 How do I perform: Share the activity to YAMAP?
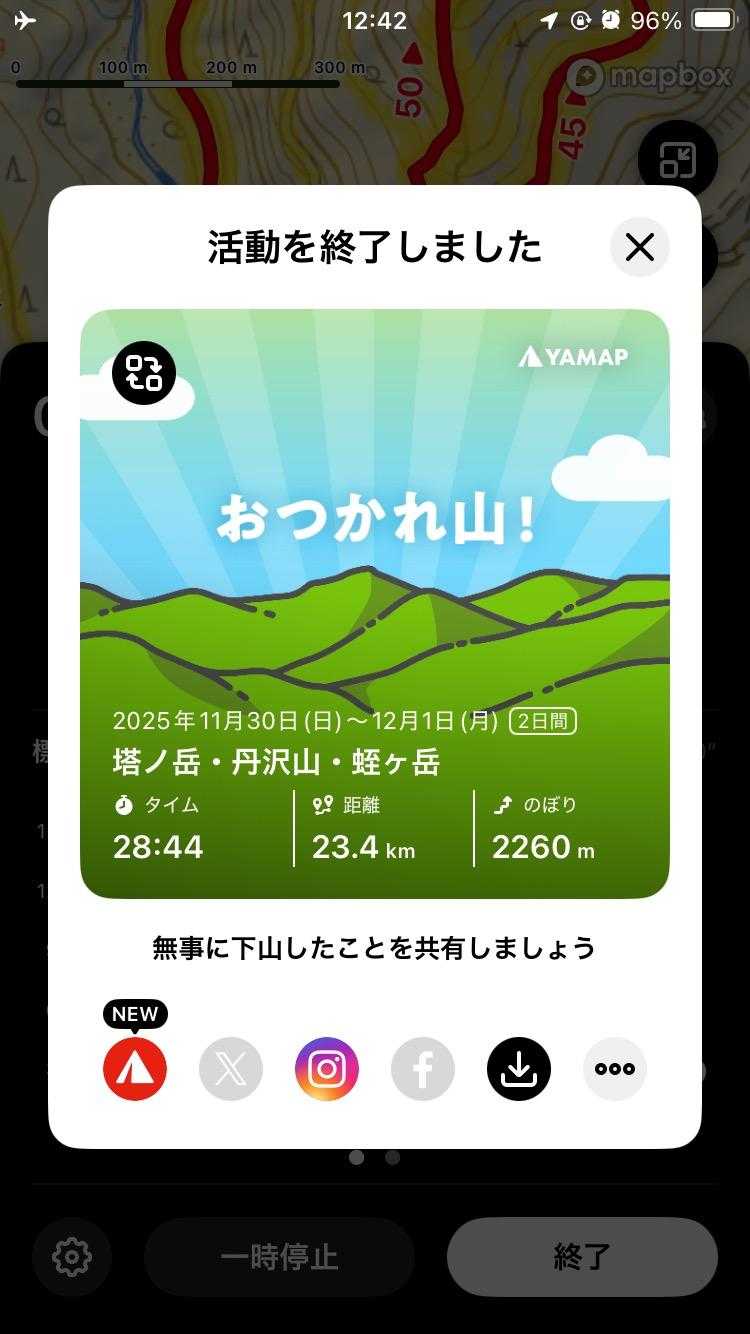click(x=135, y=1069)
